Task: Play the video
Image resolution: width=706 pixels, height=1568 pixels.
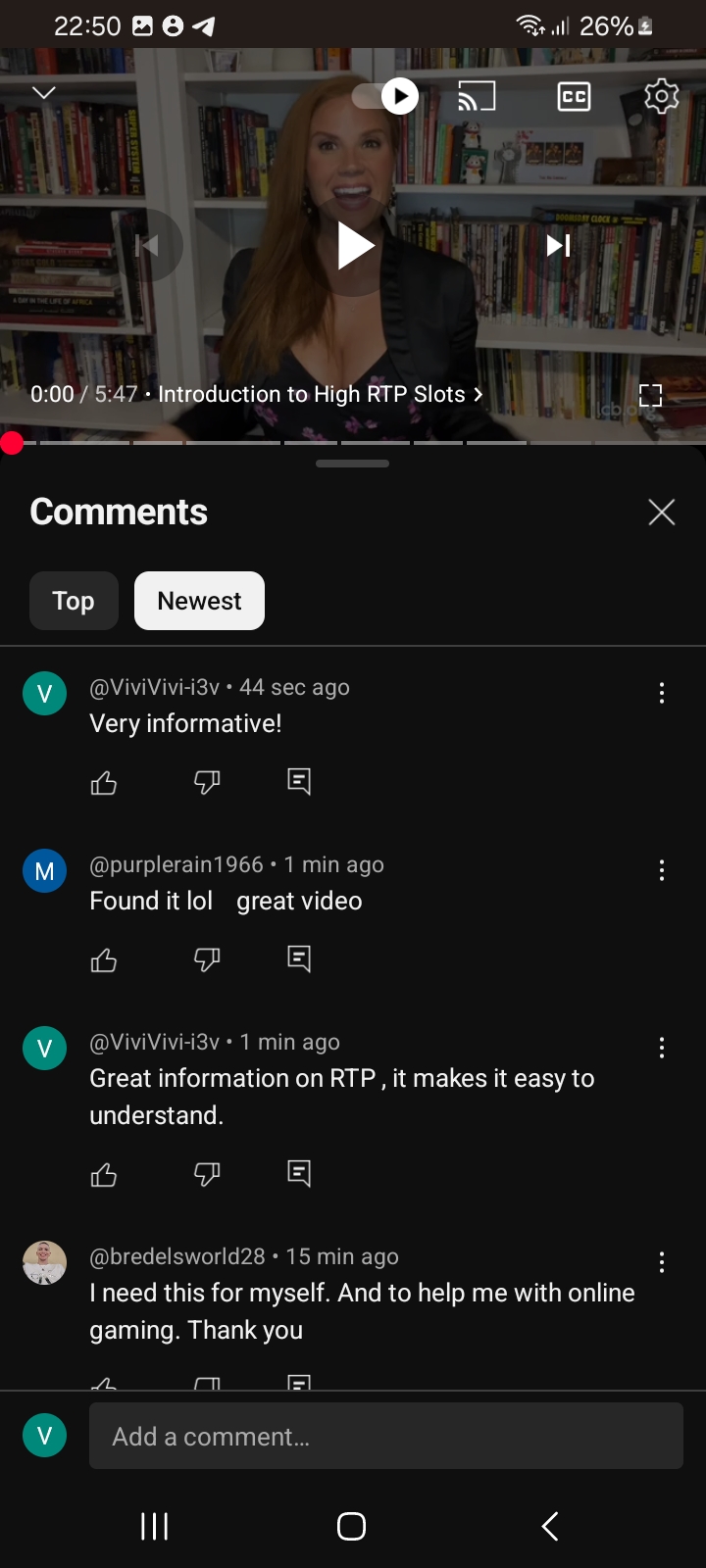Action: pyautogui.click(x=354, y=245)
